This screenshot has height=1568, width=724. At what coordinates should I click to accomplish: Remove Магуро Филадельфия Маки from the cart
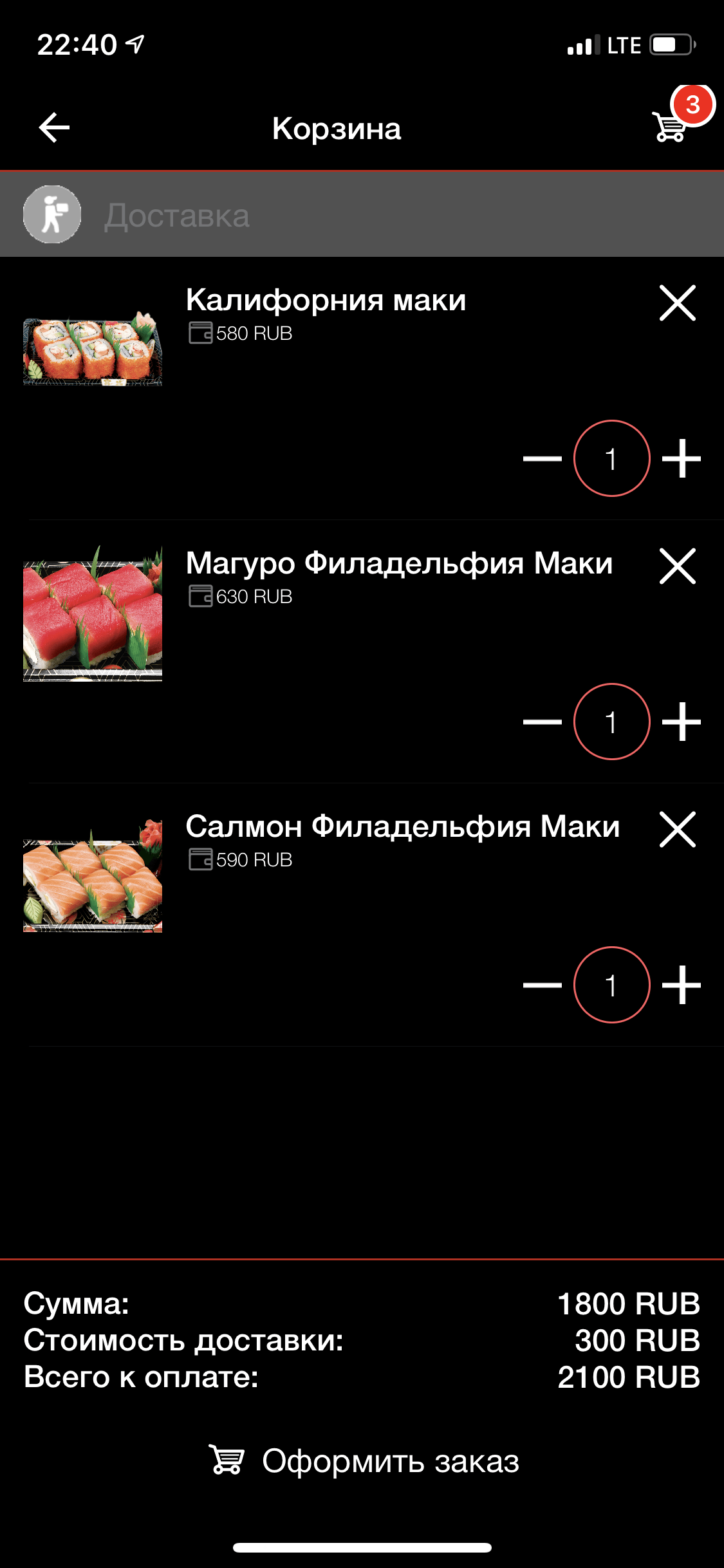pyautogui.click(x=678, y=566)
